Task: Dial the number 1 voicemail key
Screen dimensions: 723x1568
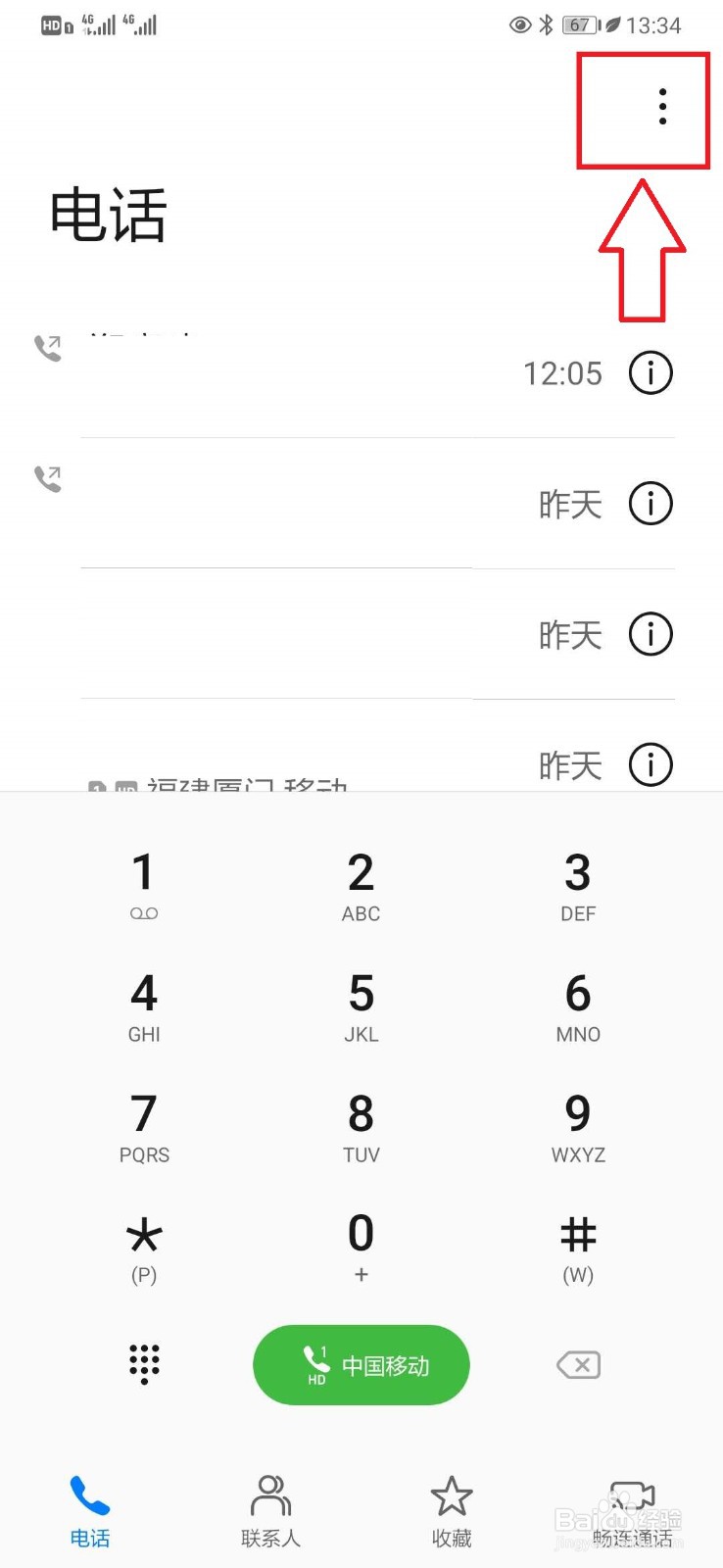Action: tap(144, 882)
